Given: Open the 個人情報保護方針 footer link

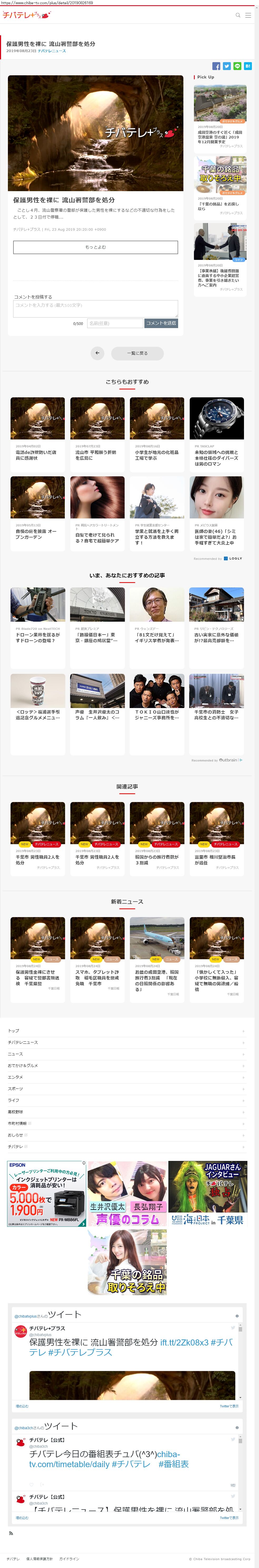Looking at the screenshot, I should coord(40,1559).
